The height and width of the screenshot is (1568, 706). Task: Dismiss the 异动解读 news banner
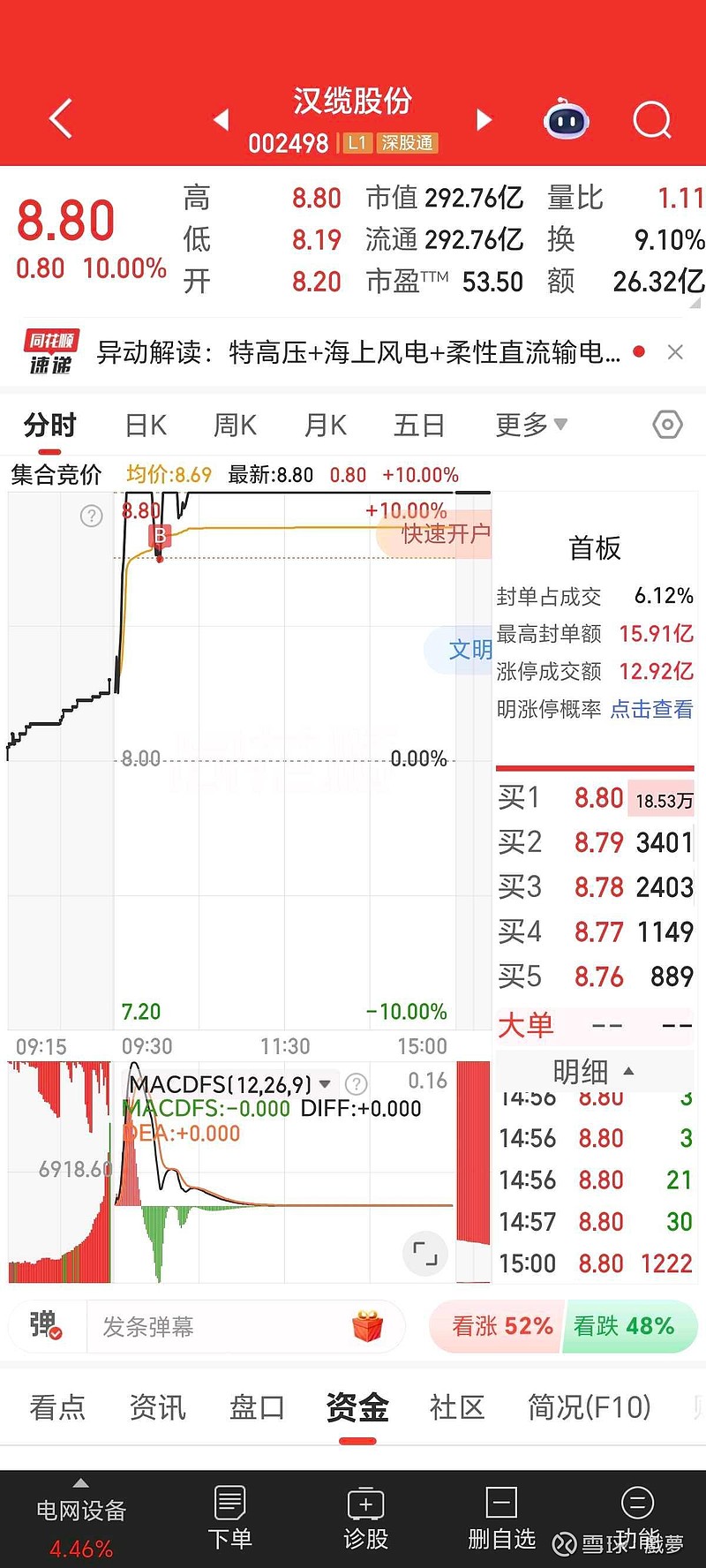pyautogui.click(x=676, y=352)
